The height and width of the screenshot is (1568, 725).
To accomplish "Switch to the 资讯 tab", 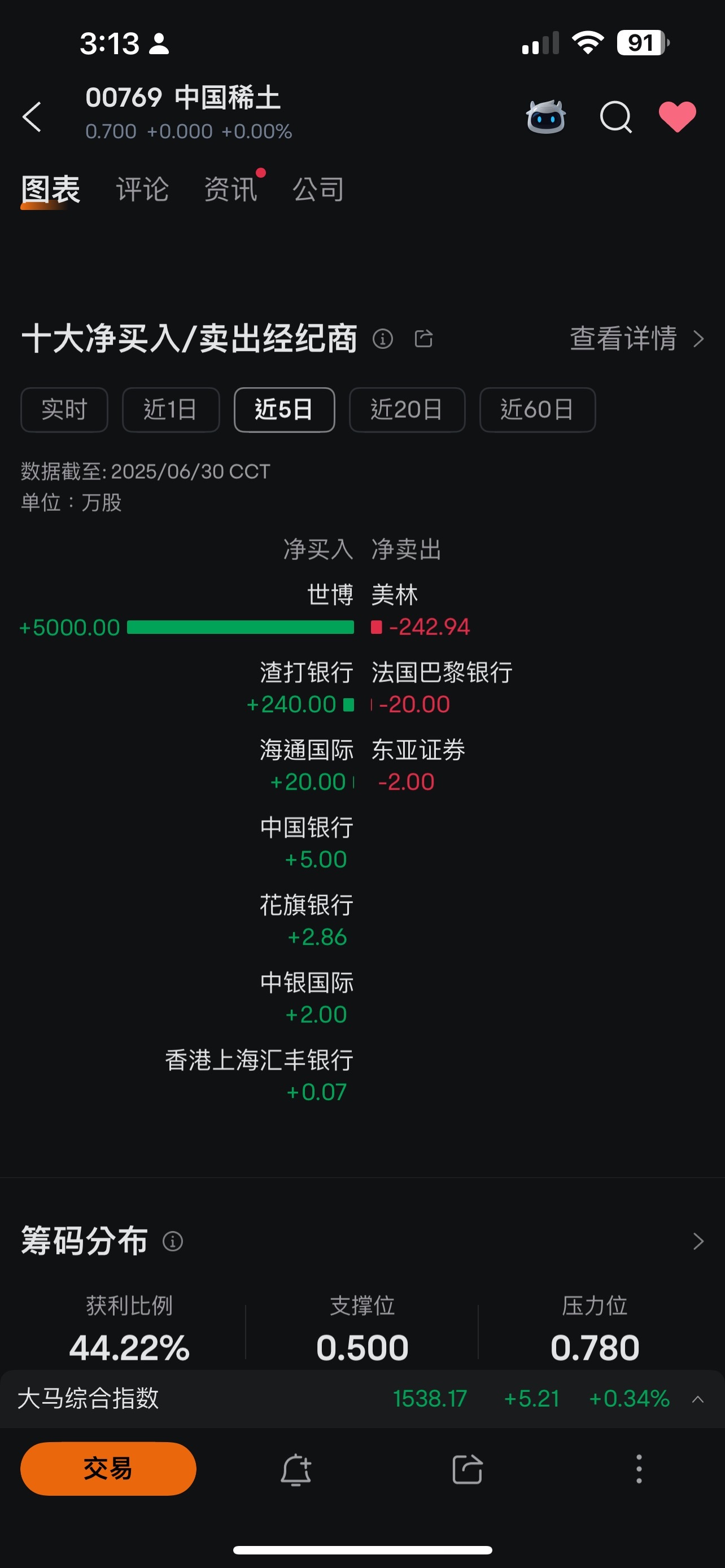I will click(231, 189).
